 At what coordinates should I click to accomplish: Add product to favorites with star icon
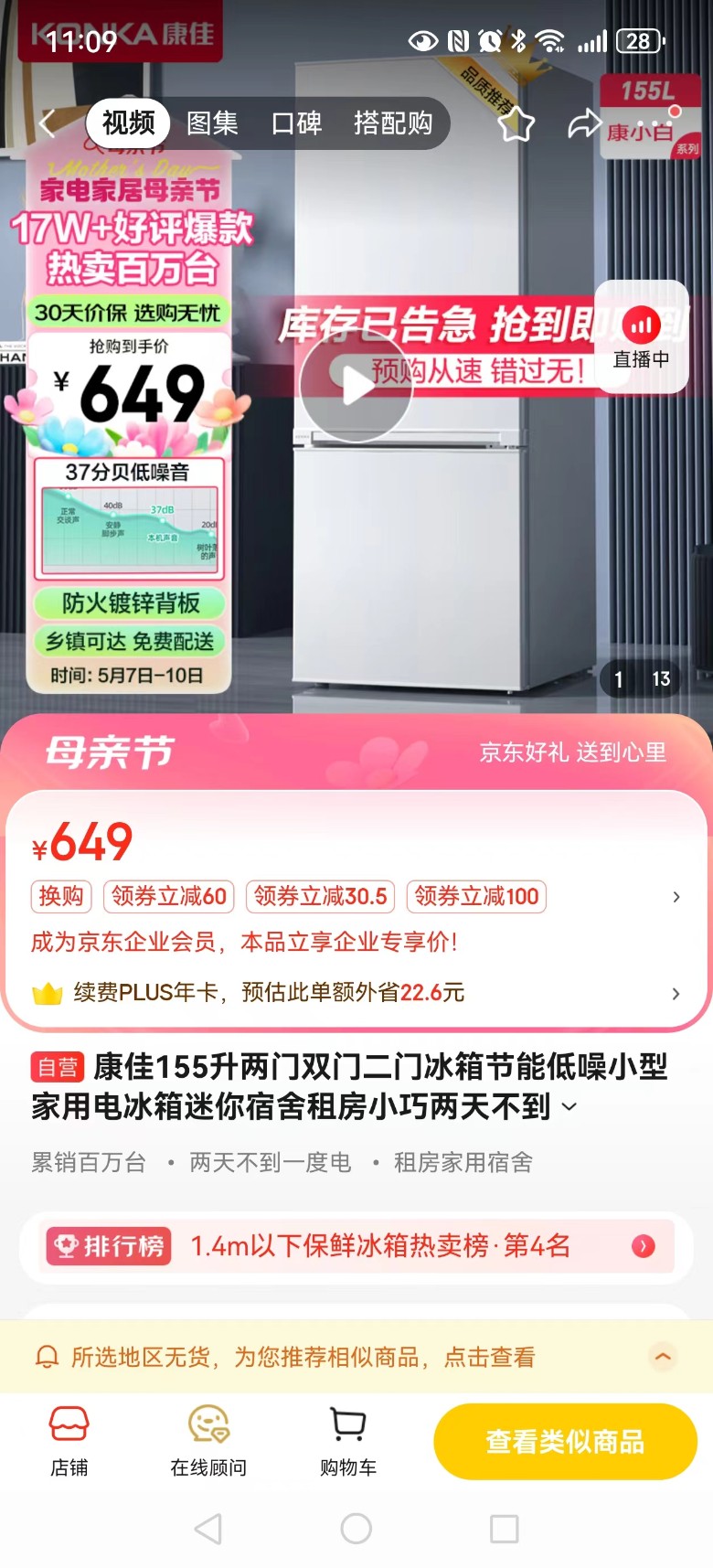tap(516, 124)
